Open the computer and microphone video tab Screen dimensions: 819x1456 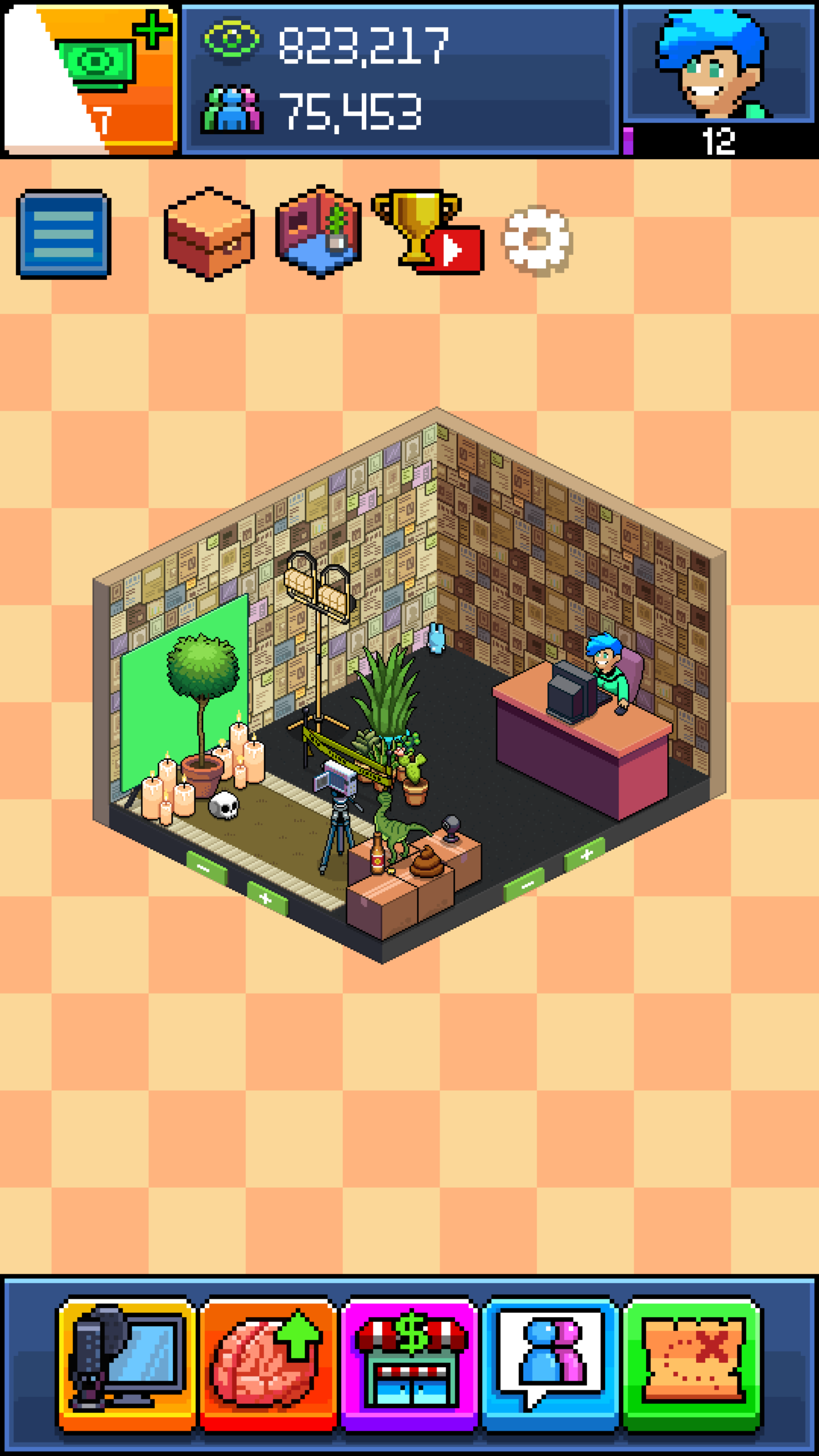click(126, 1363)
